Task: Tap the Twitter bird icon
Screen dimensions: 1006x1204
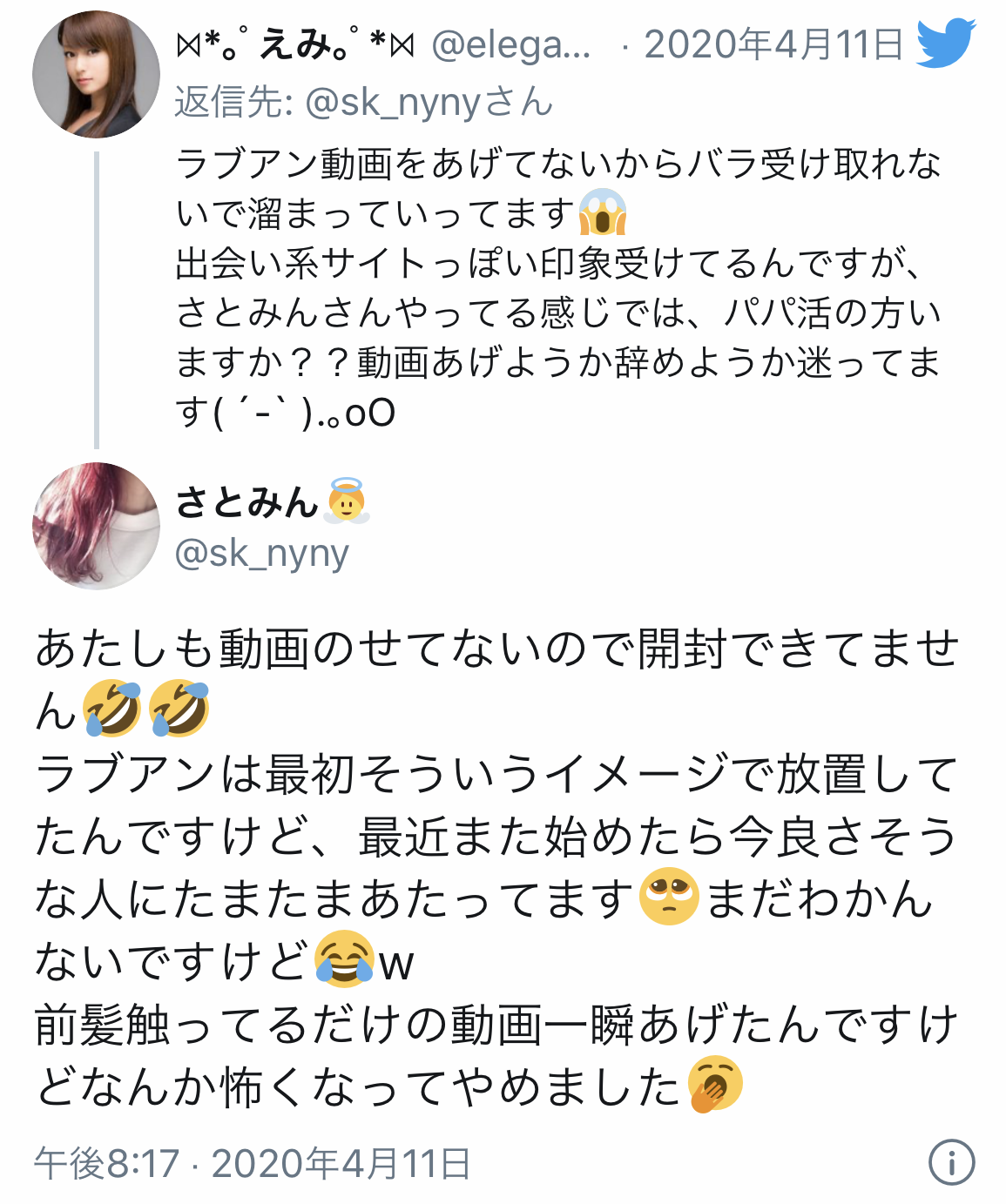Action: pos(946,44)
